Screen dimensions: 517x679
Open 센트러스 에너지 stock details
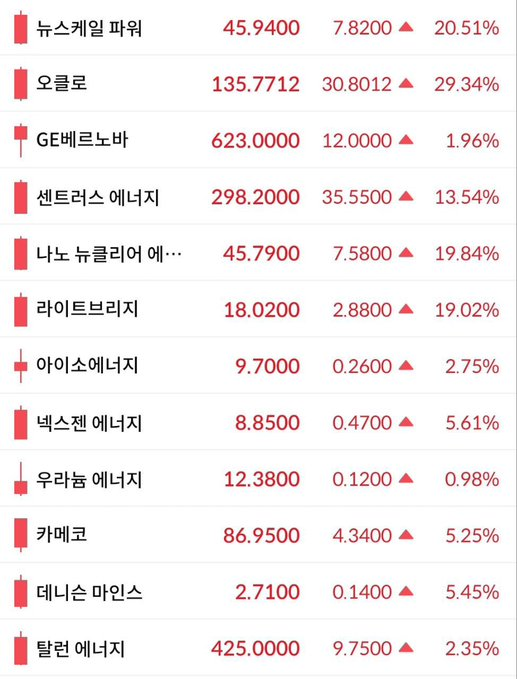(258, 196)
